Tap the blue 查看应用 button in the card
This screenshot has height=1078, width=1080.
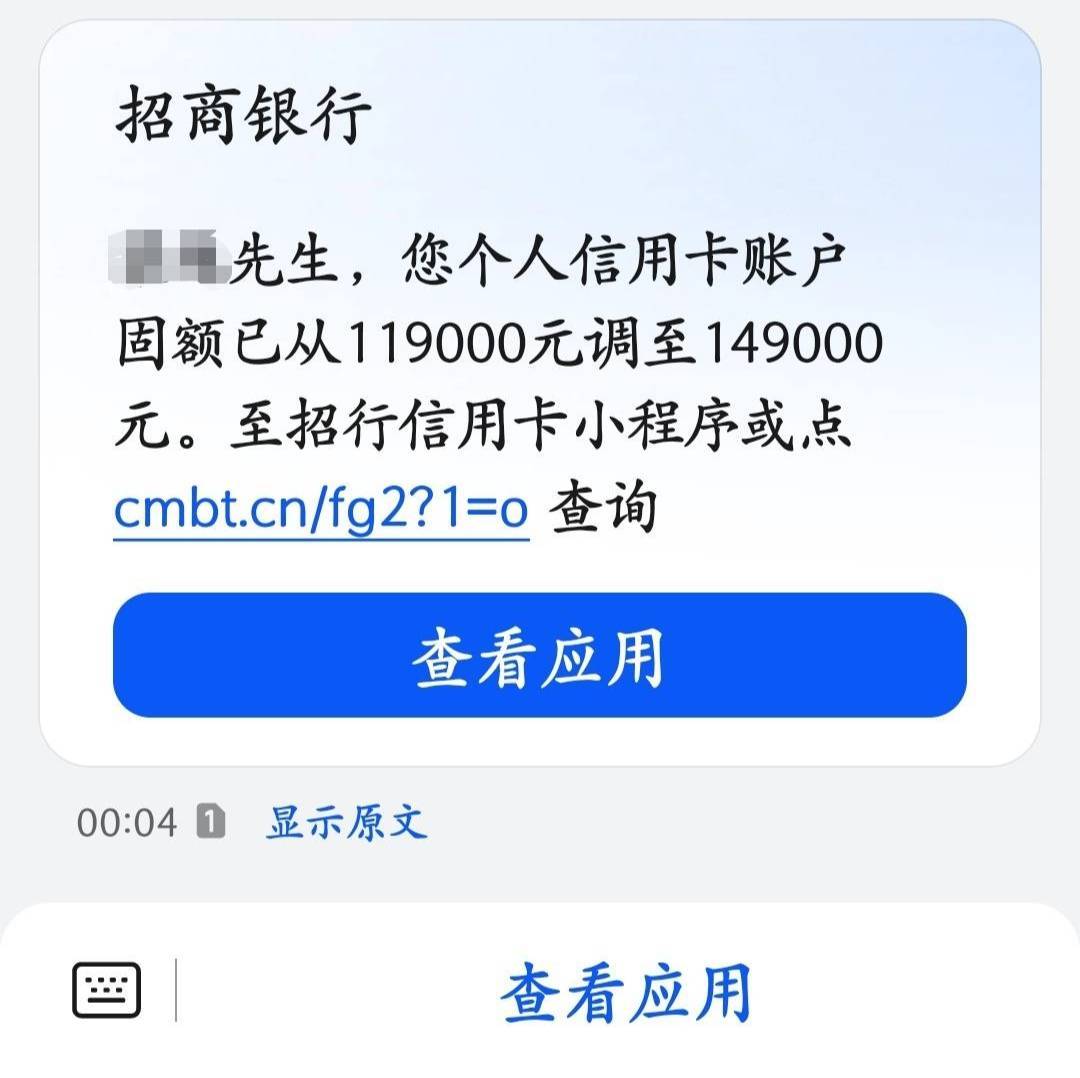tap(539, 654)
